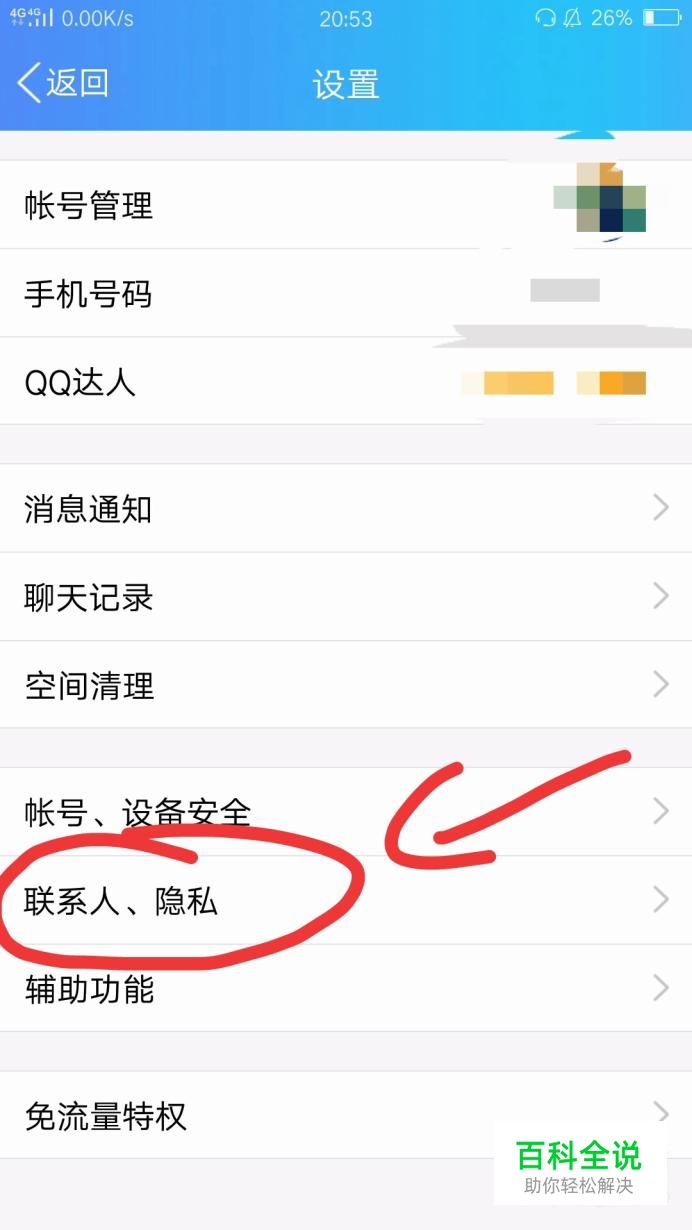
Task: Open 免流量特权 row
Action: pos(346,1115)
